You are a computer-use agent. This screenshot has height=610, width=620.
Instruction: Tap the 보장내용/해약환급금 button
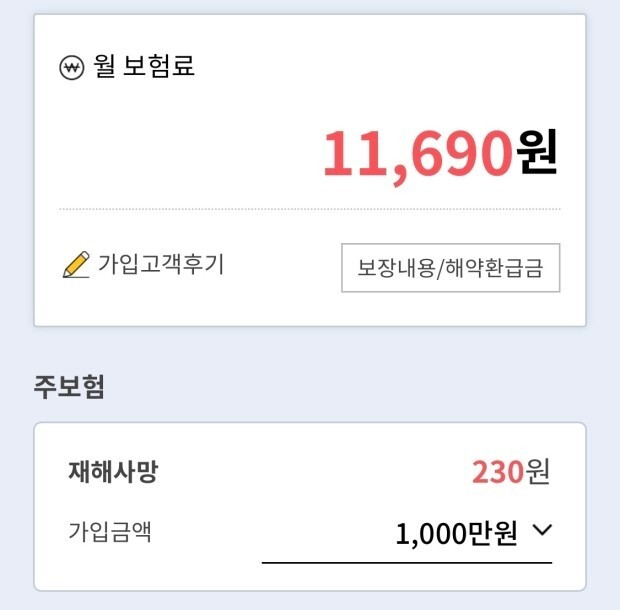click(450, 268)
